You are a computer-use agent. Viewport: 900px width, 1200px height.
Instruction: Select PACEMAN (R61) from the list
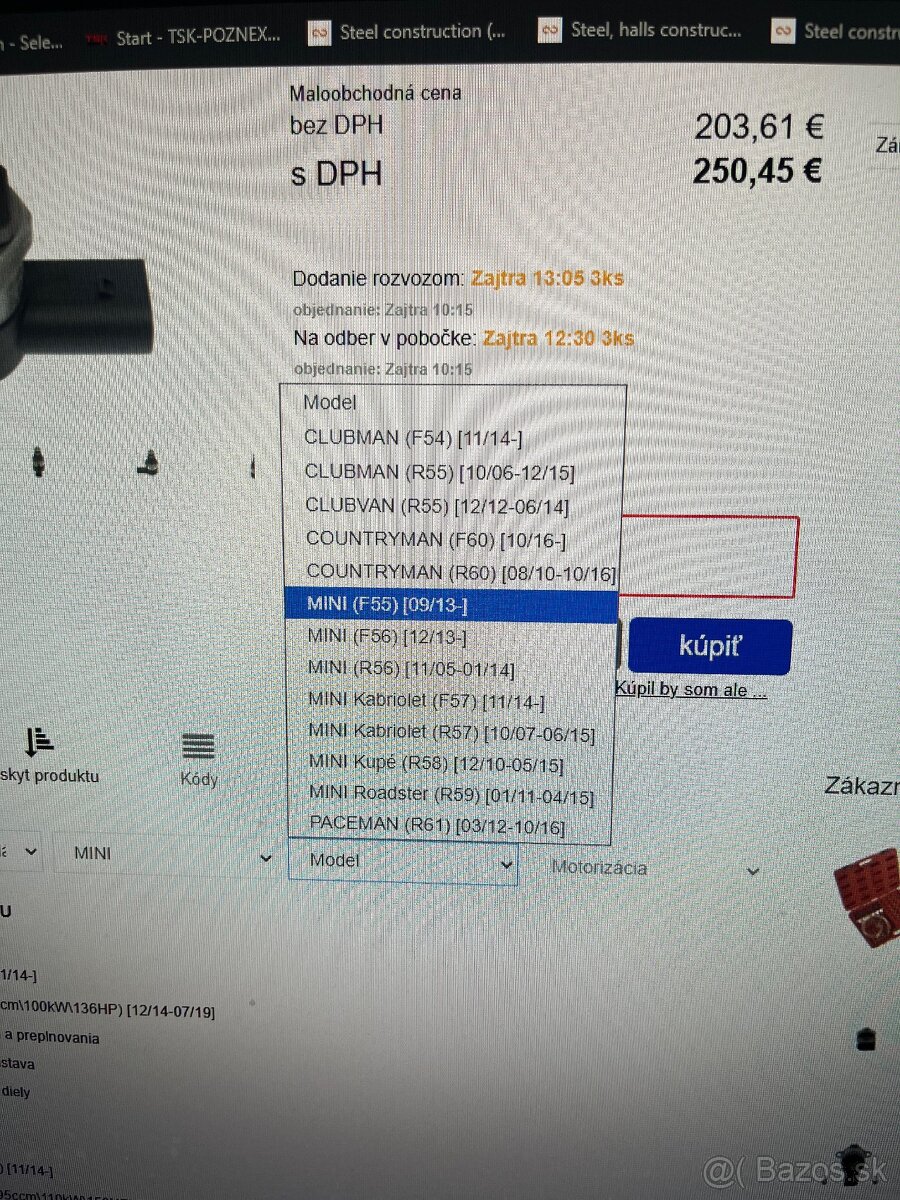[437, 827]
